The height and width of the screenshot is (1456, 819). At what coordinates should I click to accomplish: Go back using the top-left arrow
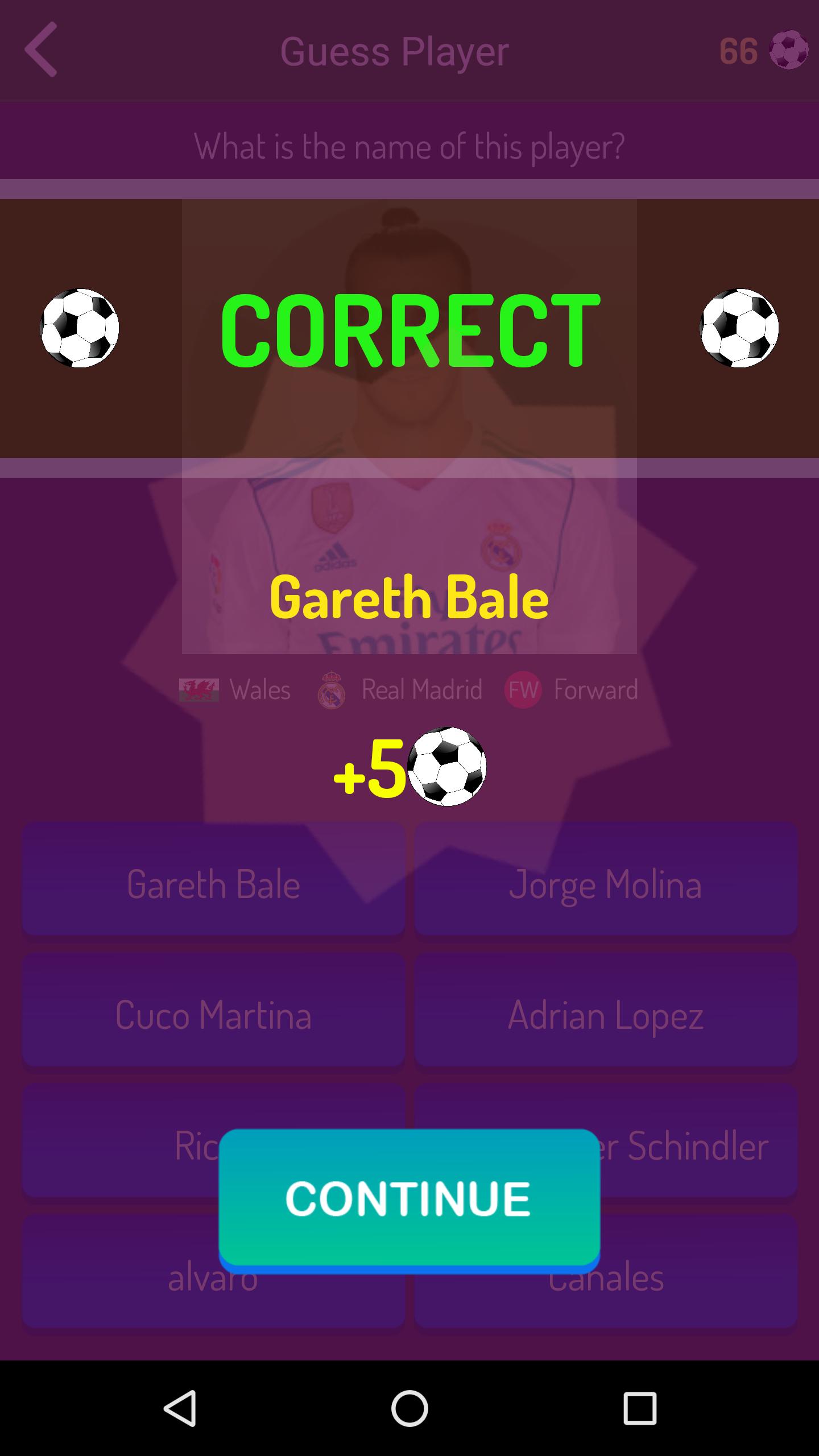(x=41, y=49)
